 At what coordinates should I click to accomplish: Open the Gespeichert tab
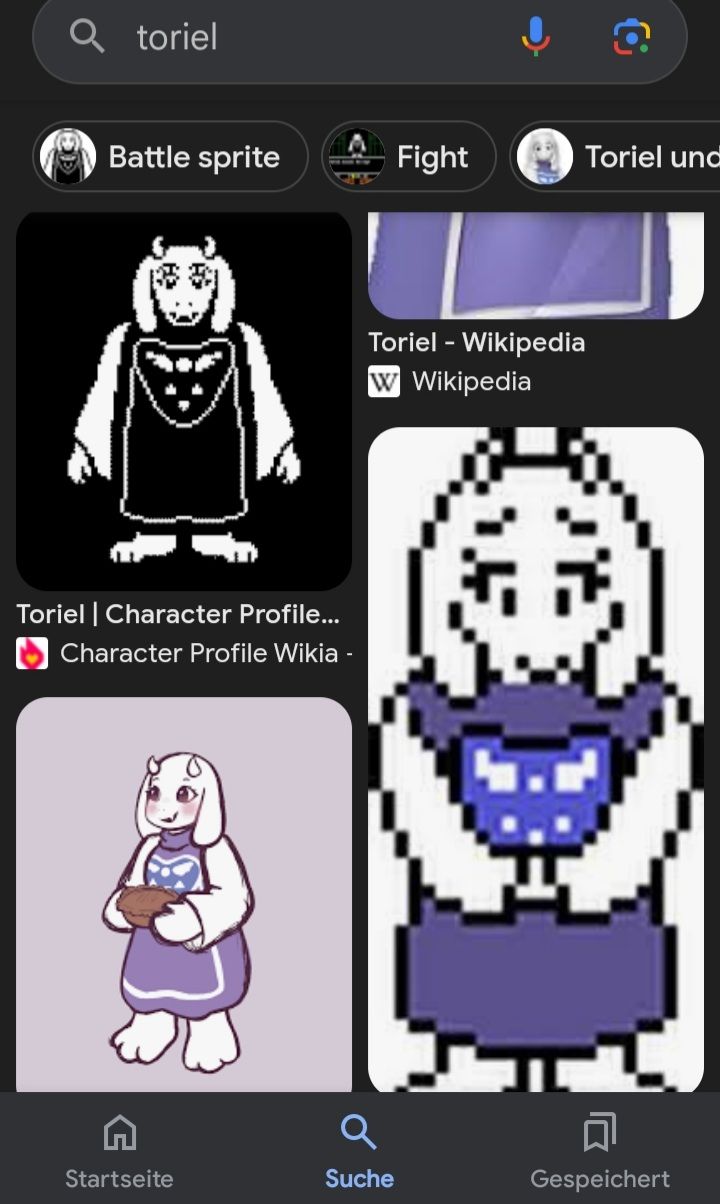tap(600, 1151)
